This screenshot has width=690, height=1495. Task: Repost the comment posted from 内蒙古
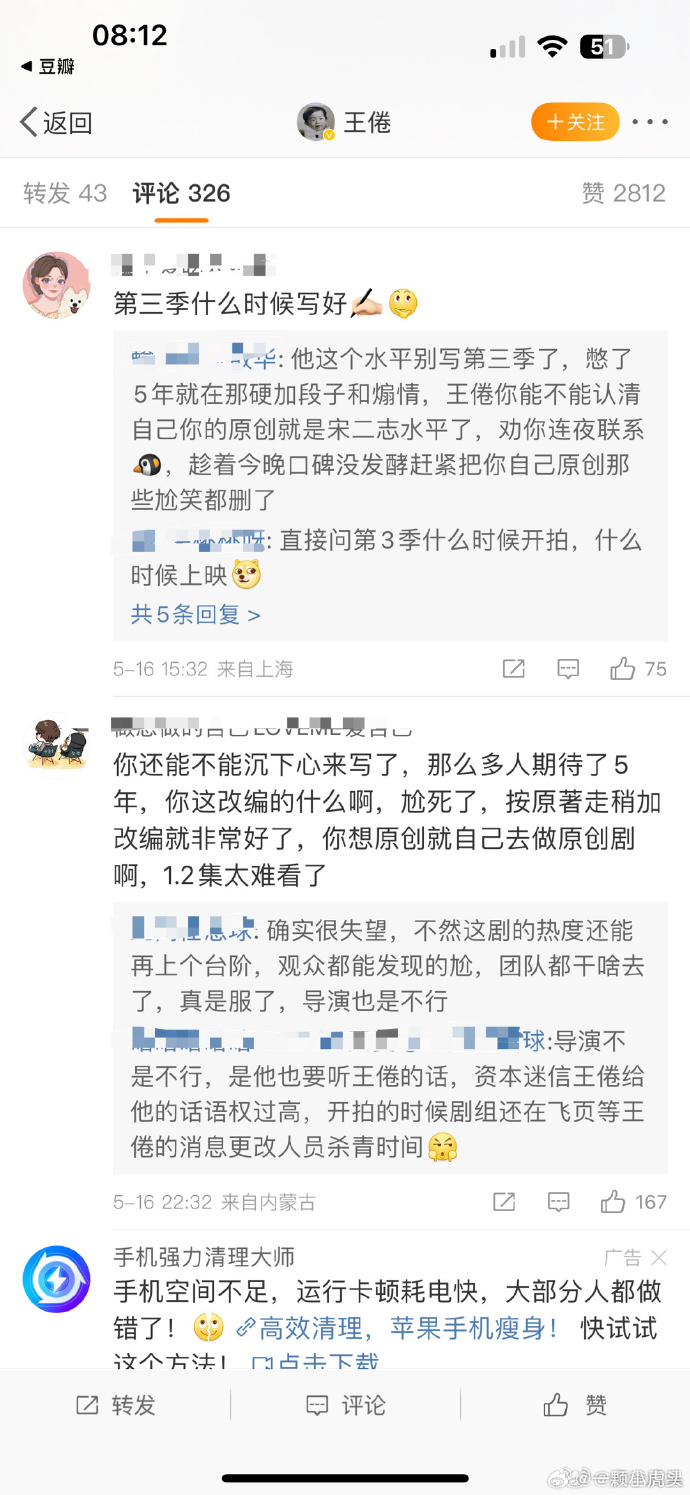coord(504,1202)
